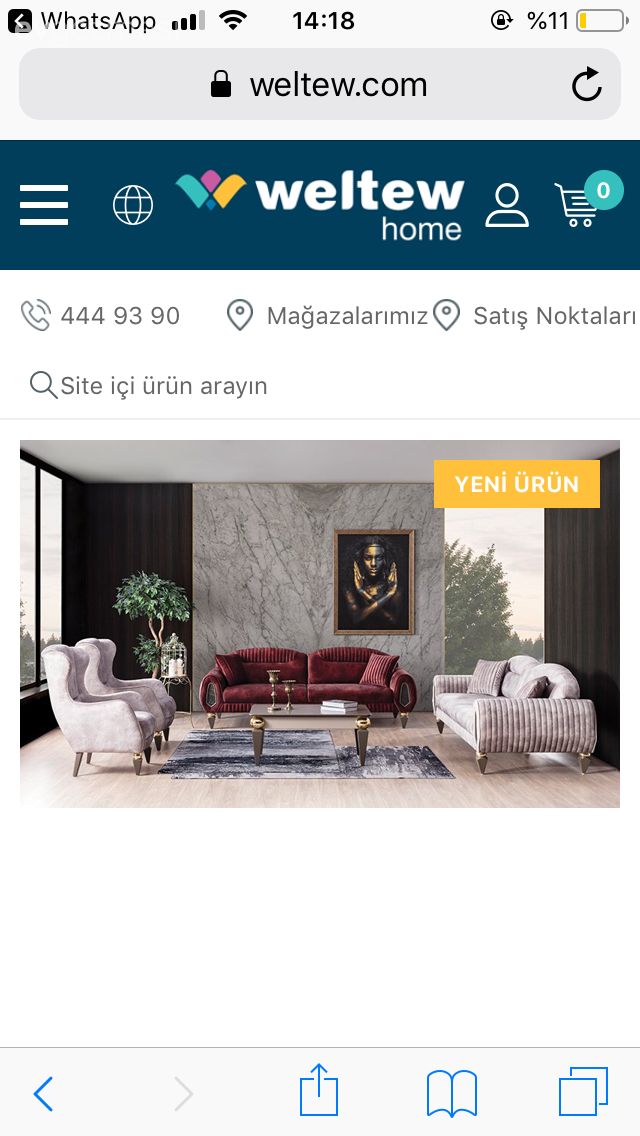The height and width of the screenshot is (1136, 640).
Task: Tap the weltew.com address bar
Action: [x=320, y=85]
